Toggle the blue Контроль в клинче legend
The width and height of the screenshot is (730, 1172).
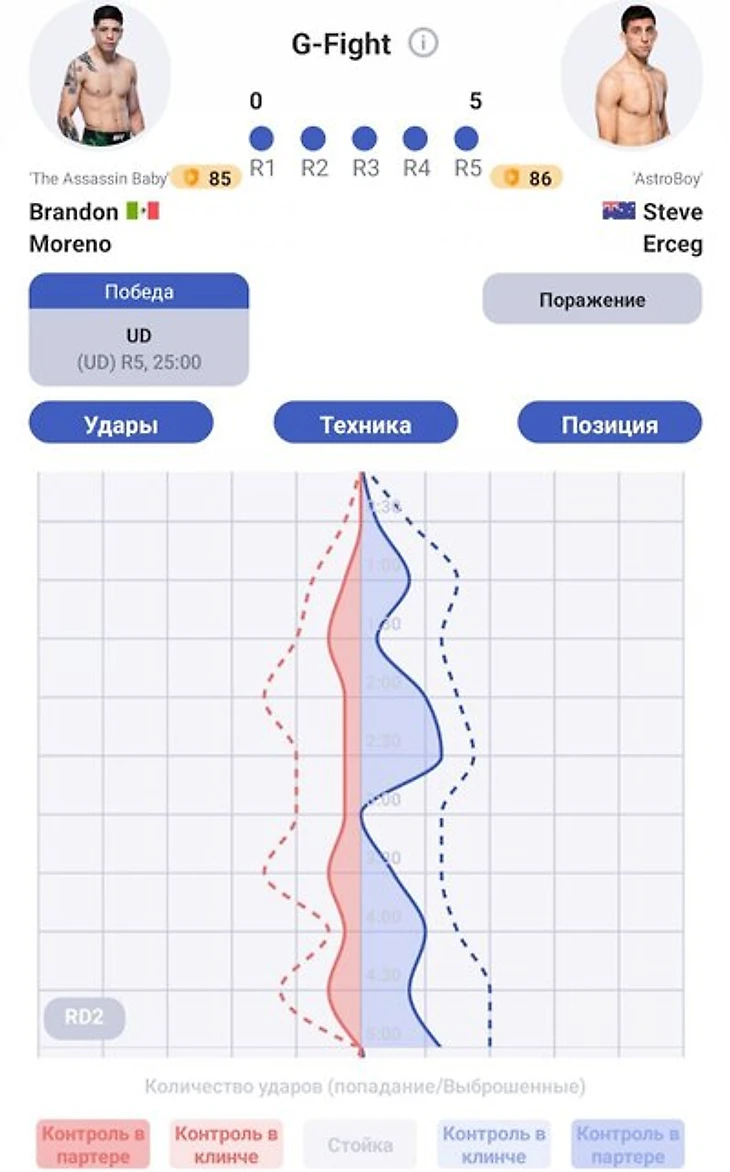494,1144
